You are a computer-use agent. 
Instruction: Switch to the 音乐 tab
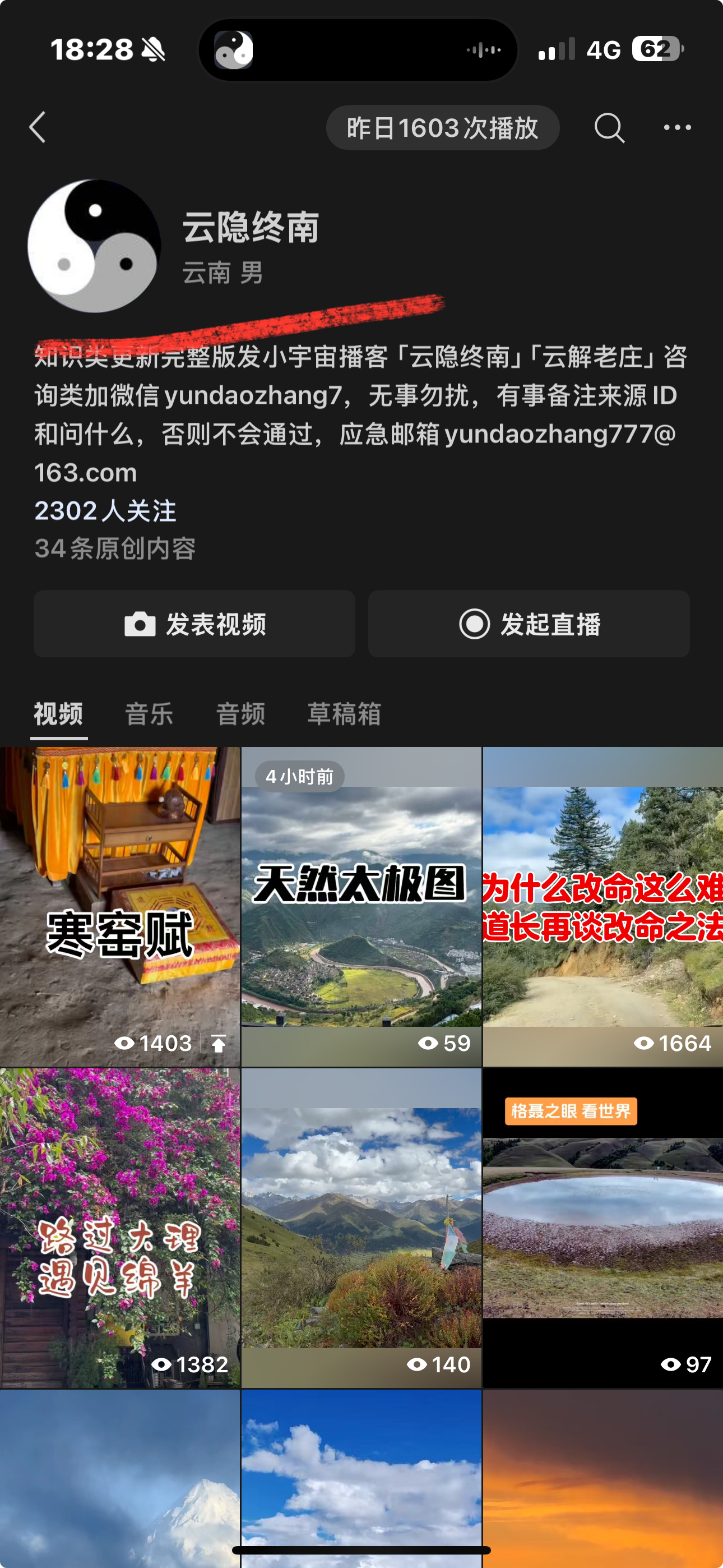click(x=149, y=713)
